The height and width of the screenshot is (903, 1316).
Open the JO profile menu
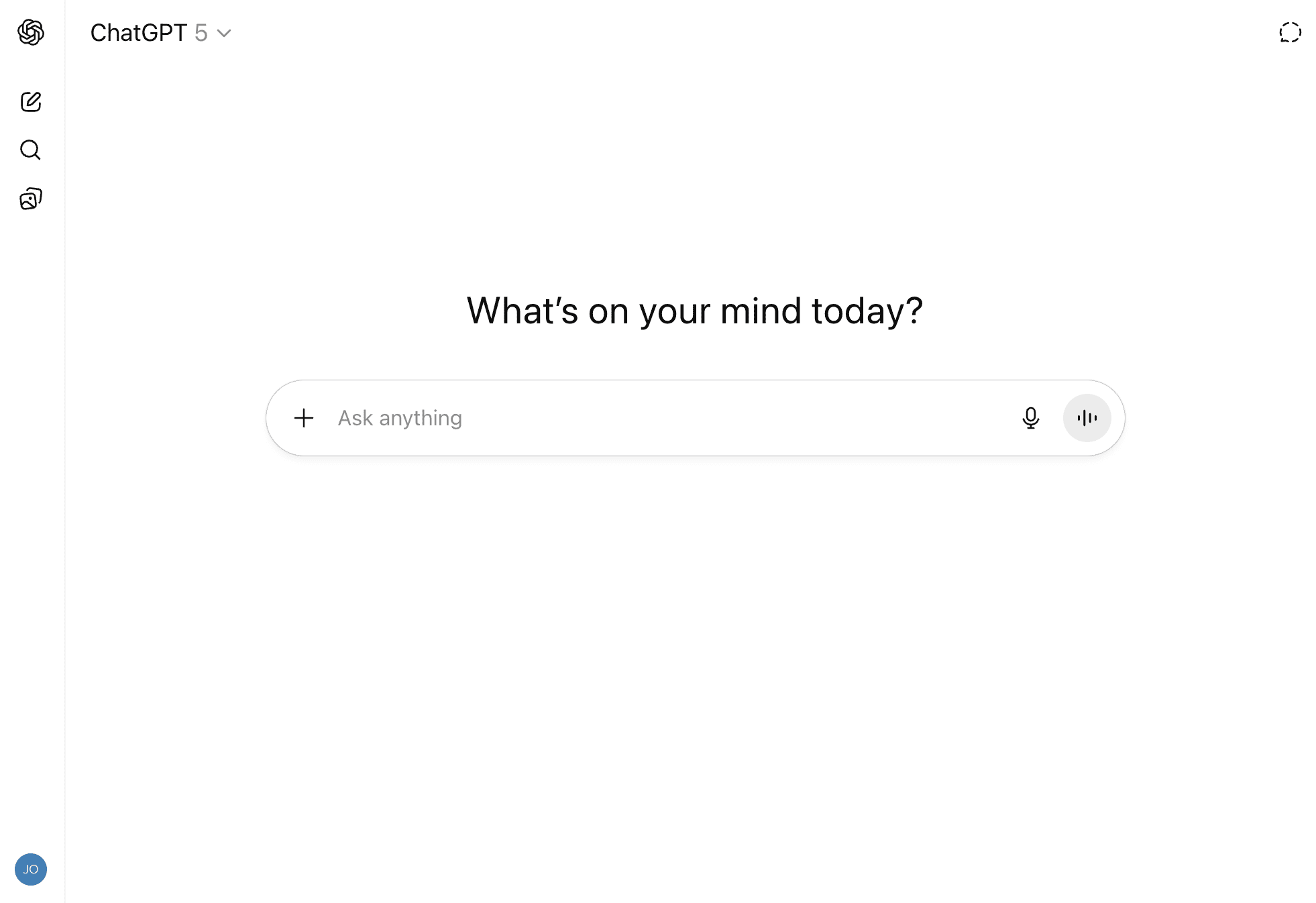31,869
